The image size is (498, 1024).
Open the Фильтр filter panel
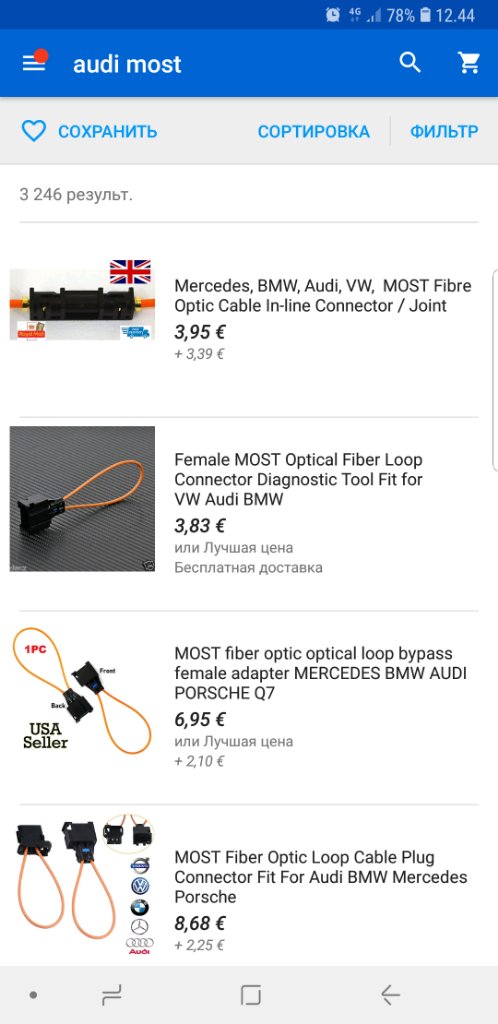(x=444, y=131)
